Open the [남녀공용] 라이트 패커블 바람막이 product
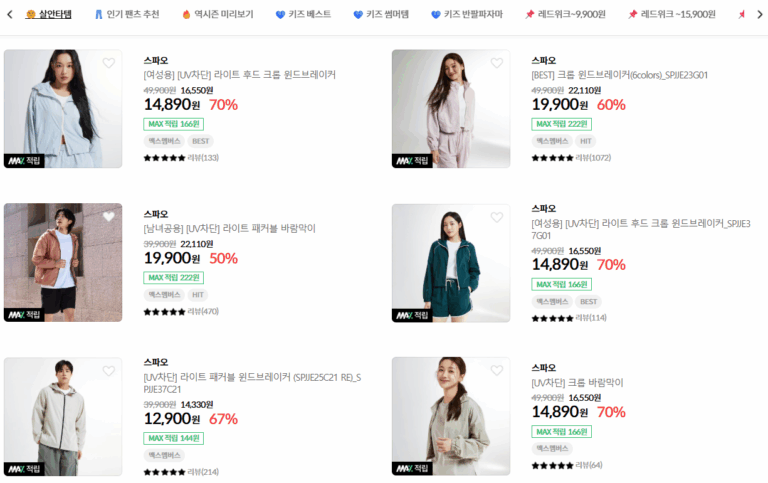This screenshot has height=483, width=768. coord(229,228)
